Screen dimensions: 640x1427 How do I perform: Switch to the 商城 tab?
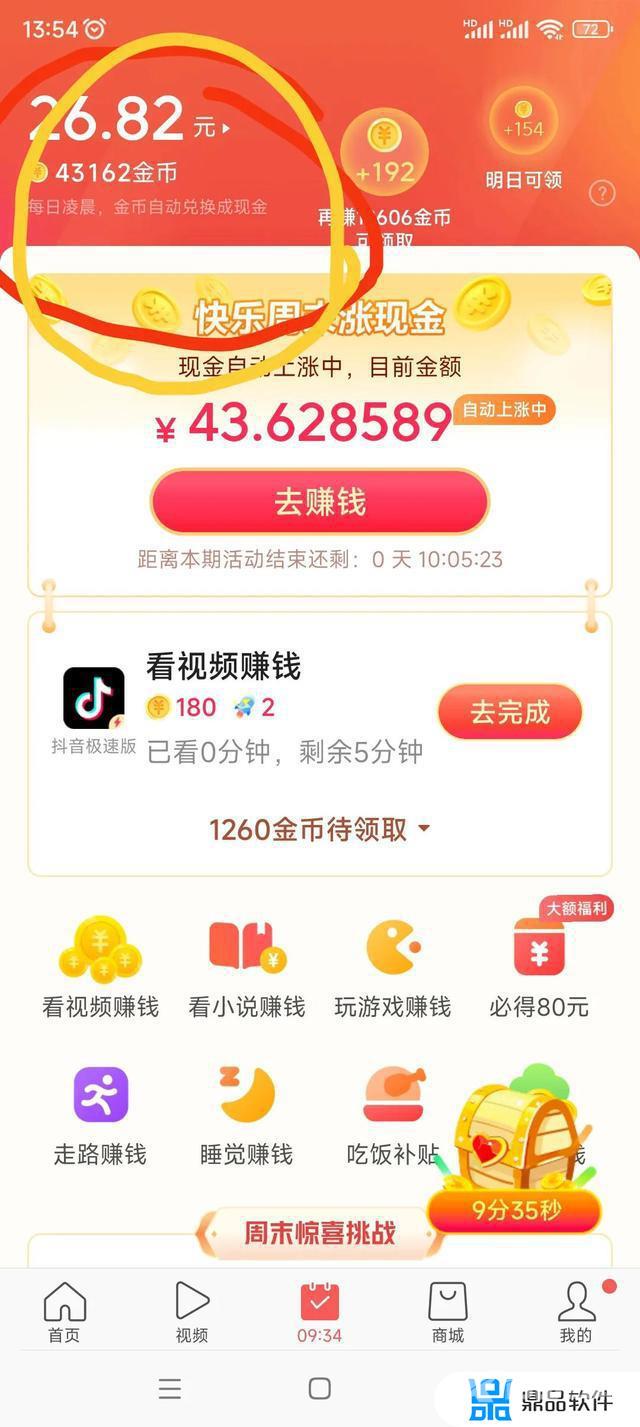pos(447,1311)
